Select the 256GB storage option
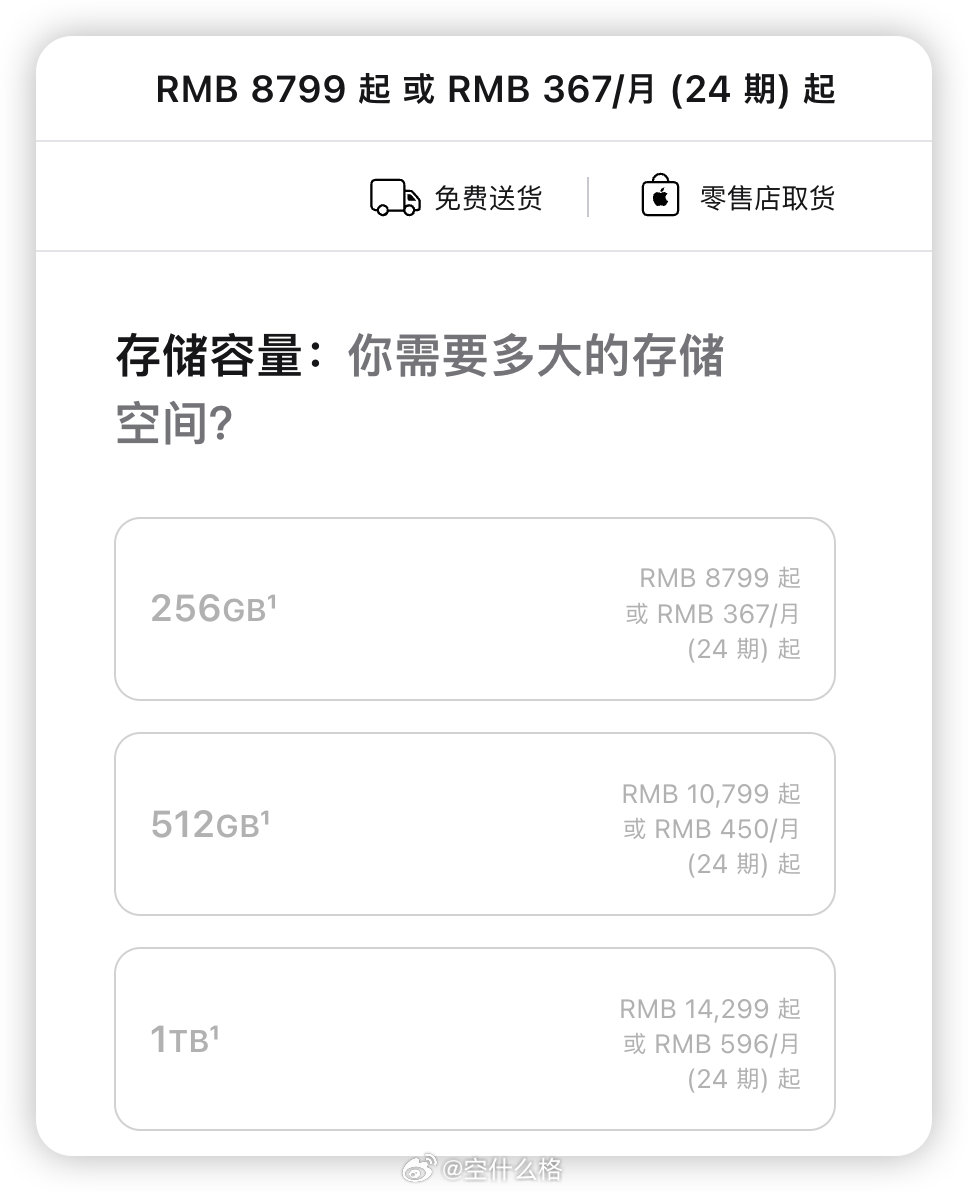The height and width of the screenshot is (1192, 968). [474, 609]
